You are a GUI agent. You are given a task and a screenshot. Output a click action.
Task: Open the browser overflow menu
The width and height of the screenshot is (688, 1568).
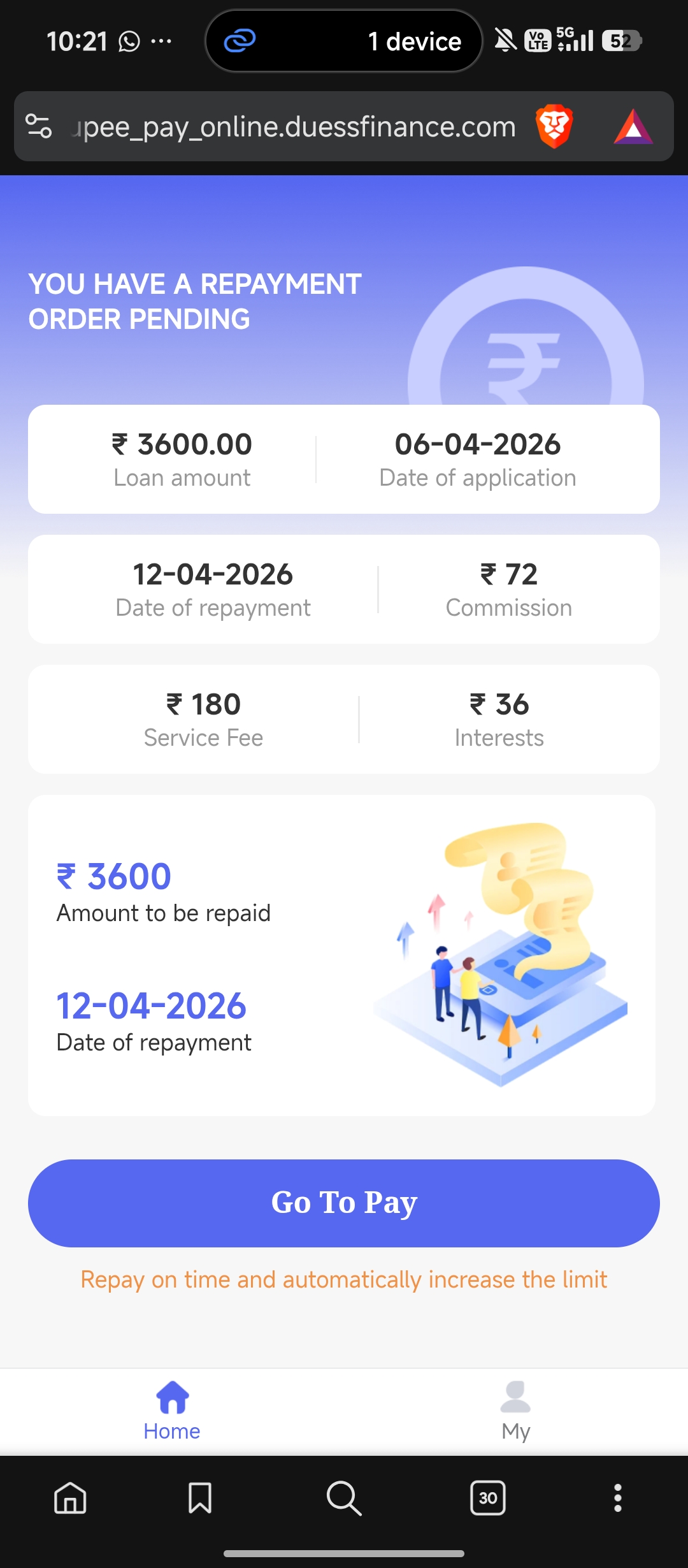617,1497
